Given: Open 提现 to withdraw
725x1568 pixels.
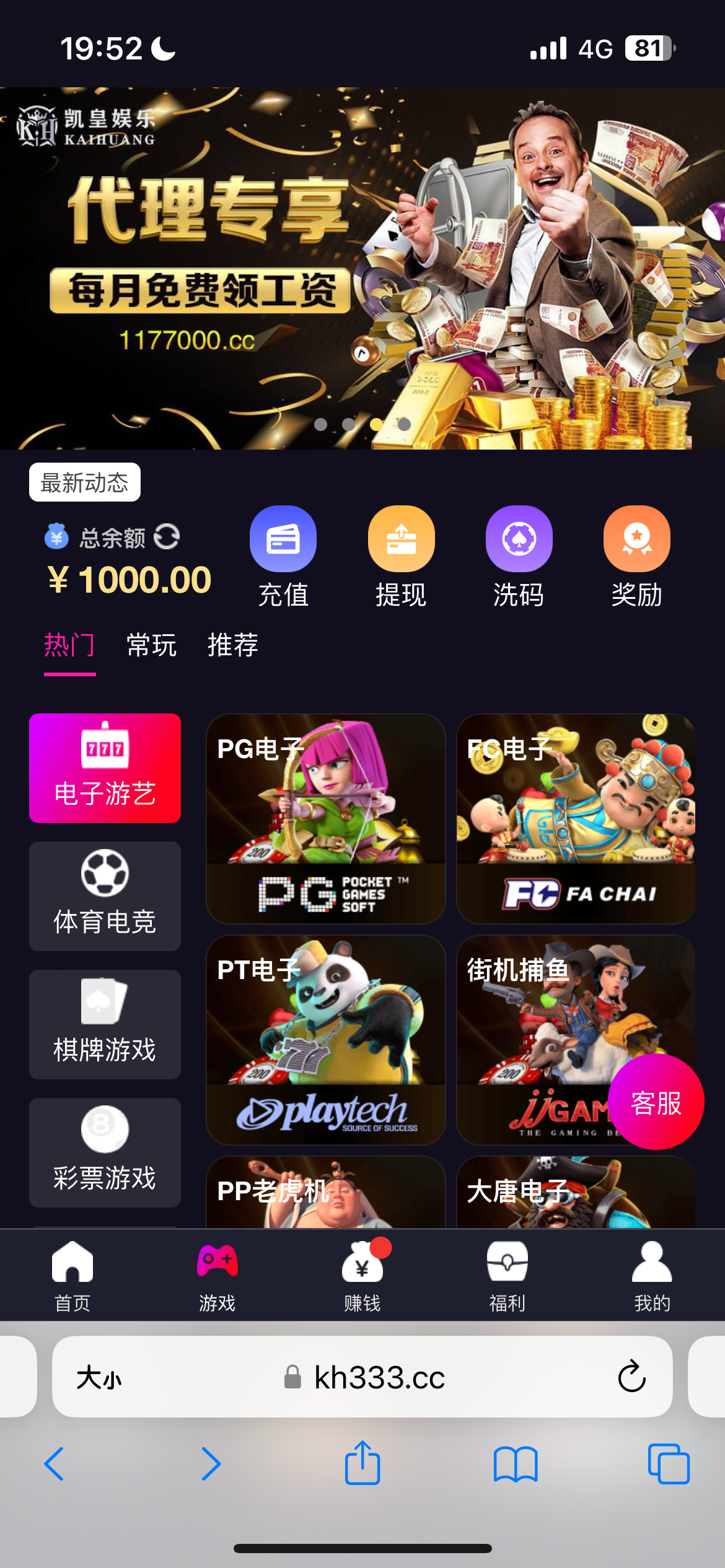Looking at the screenshot, I should [401, 555].
